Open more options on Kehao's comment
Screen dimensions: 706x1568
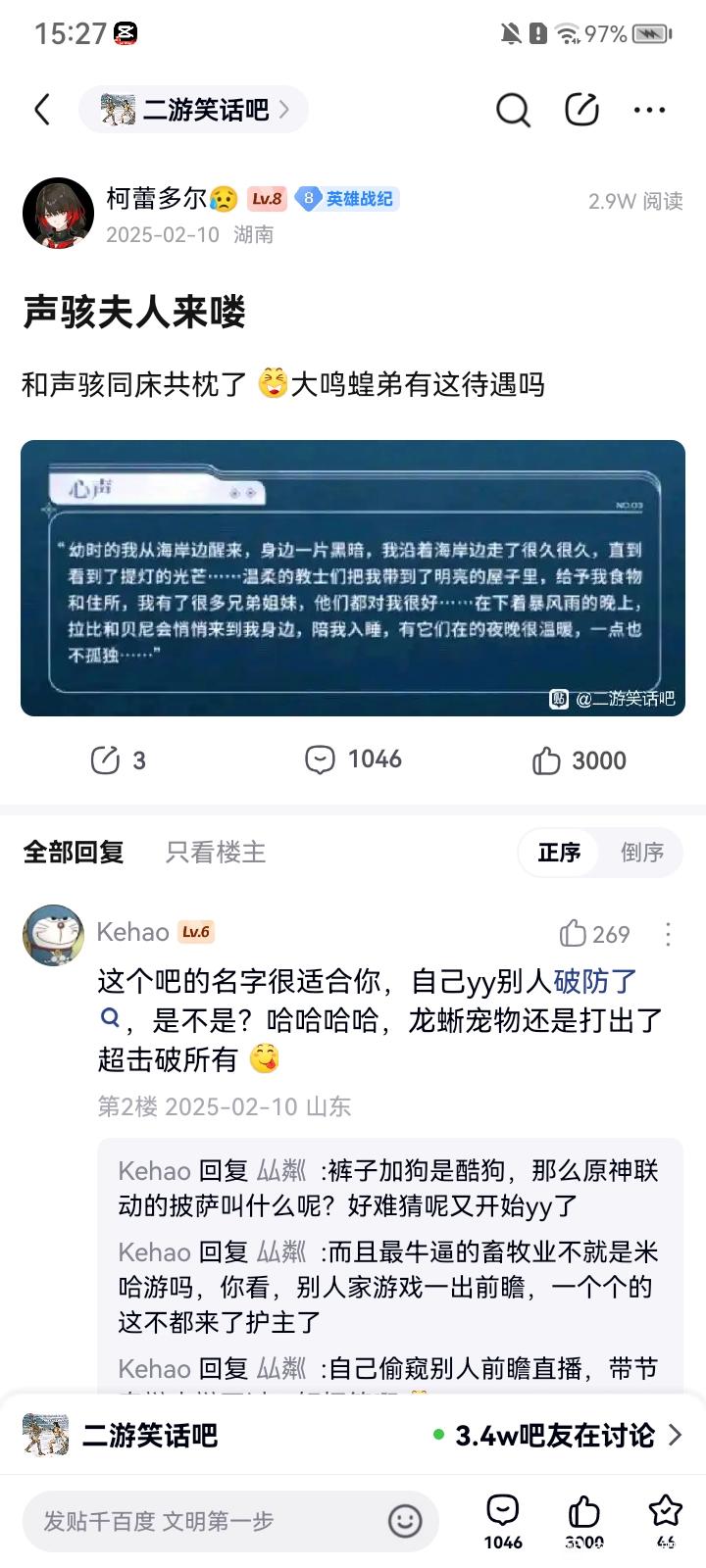click(668, 934)
